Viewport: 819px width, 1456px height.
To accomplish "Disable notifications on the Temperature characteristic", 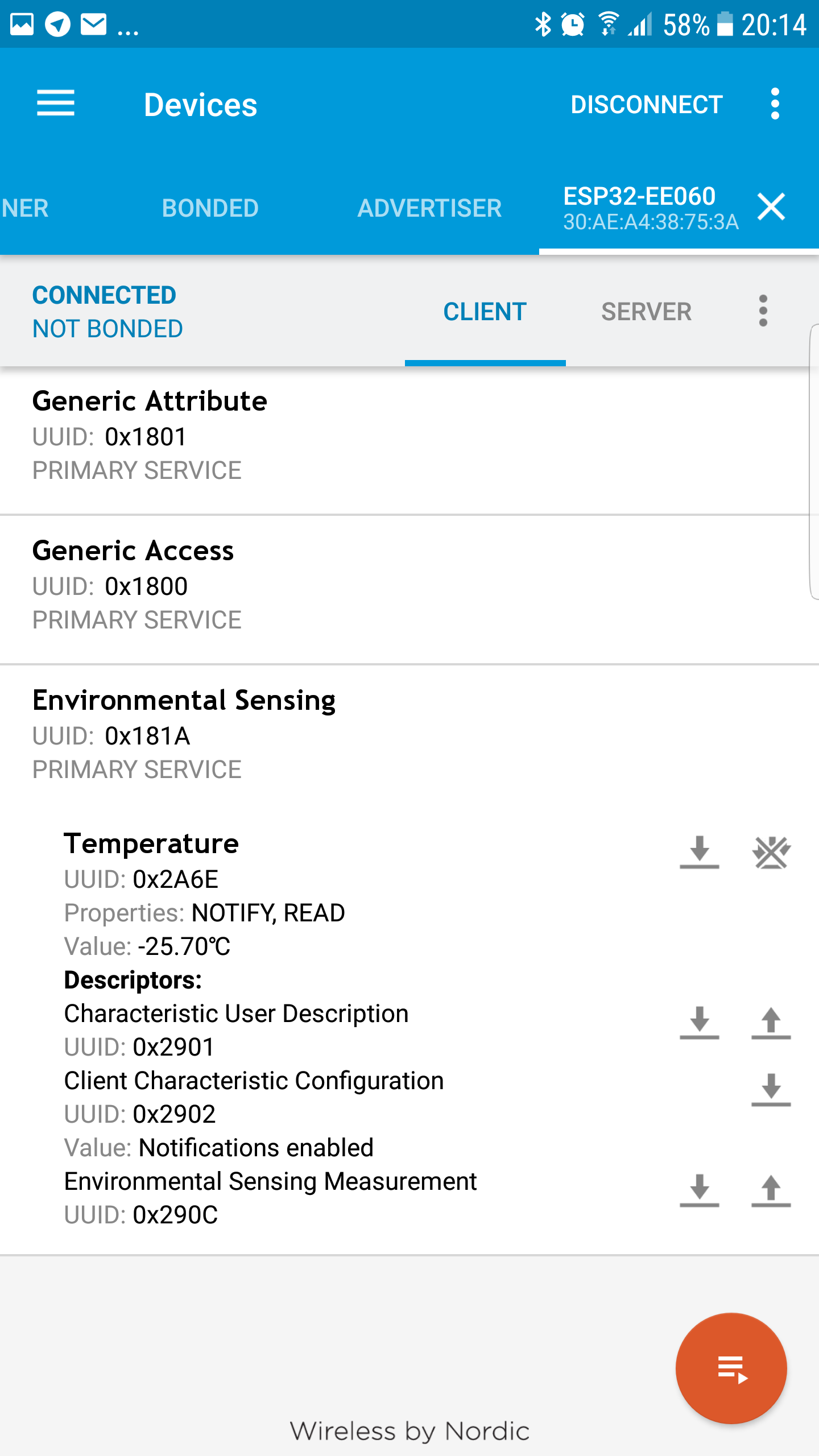I will tap(771, 853).
